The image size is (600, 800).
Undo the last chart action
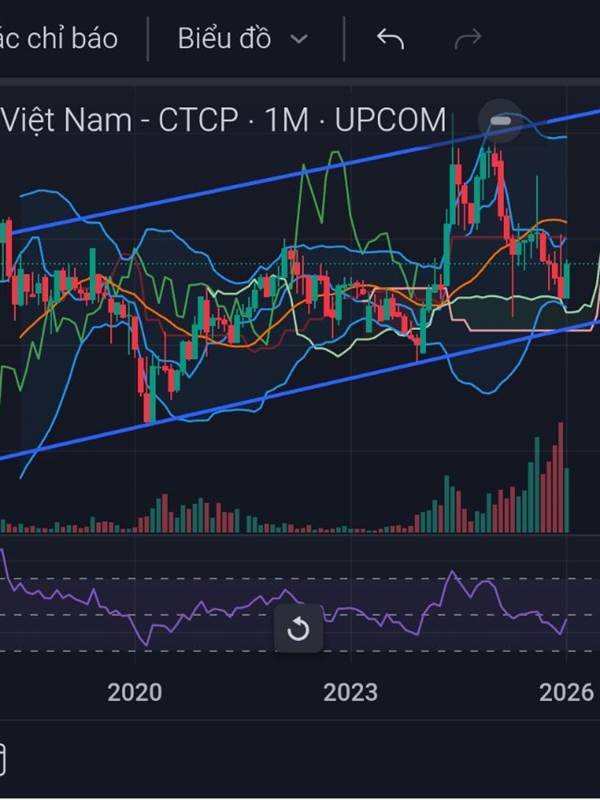pyautogui.click(x=390, y=39)
